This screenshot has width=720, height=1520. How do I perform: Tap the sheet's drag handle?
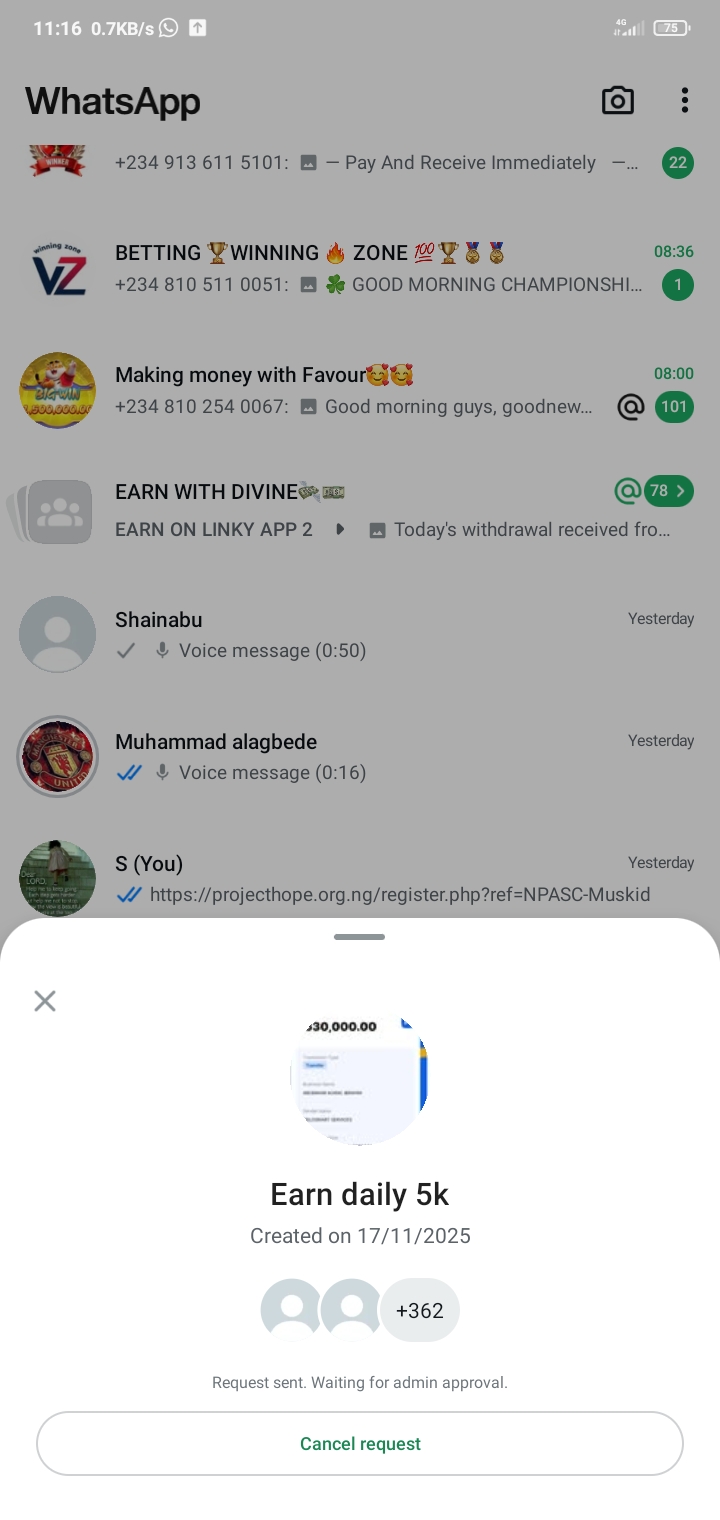point(360,937)
